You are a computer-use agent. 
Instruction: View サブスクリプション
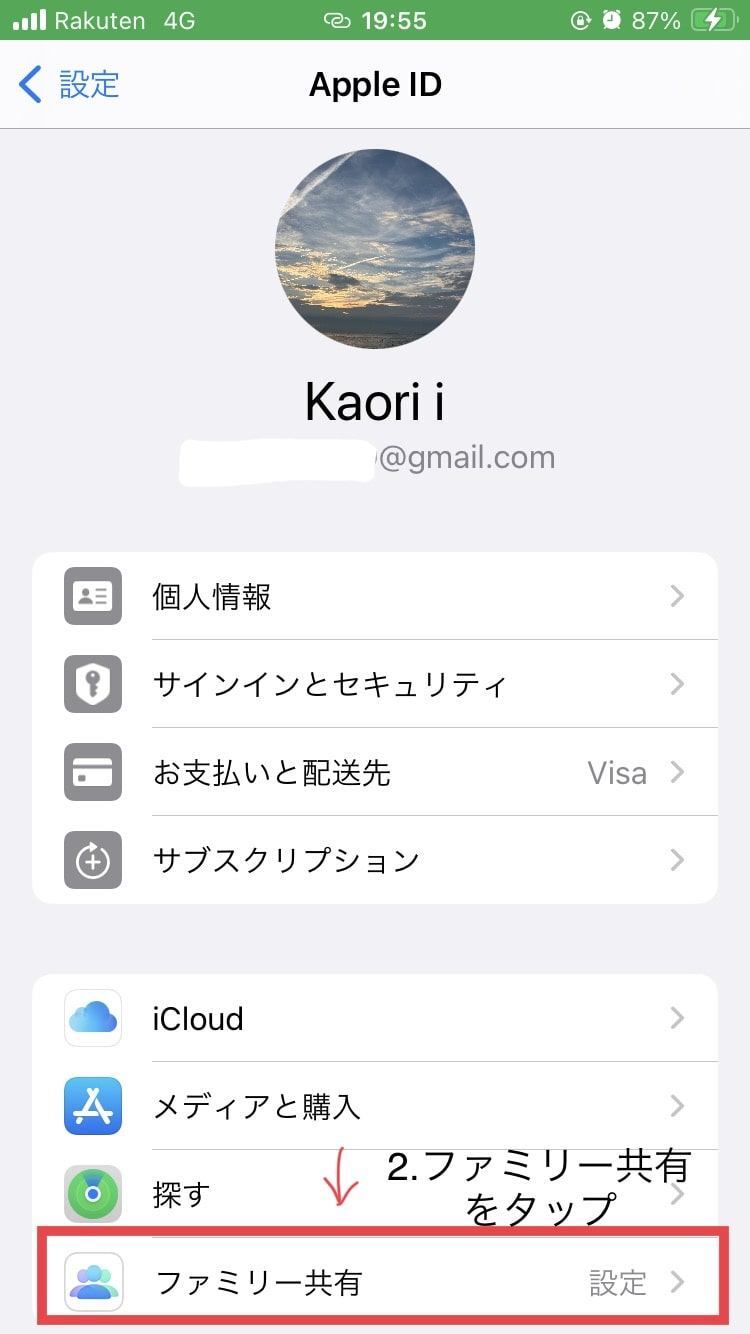click(x=375, y=860)
